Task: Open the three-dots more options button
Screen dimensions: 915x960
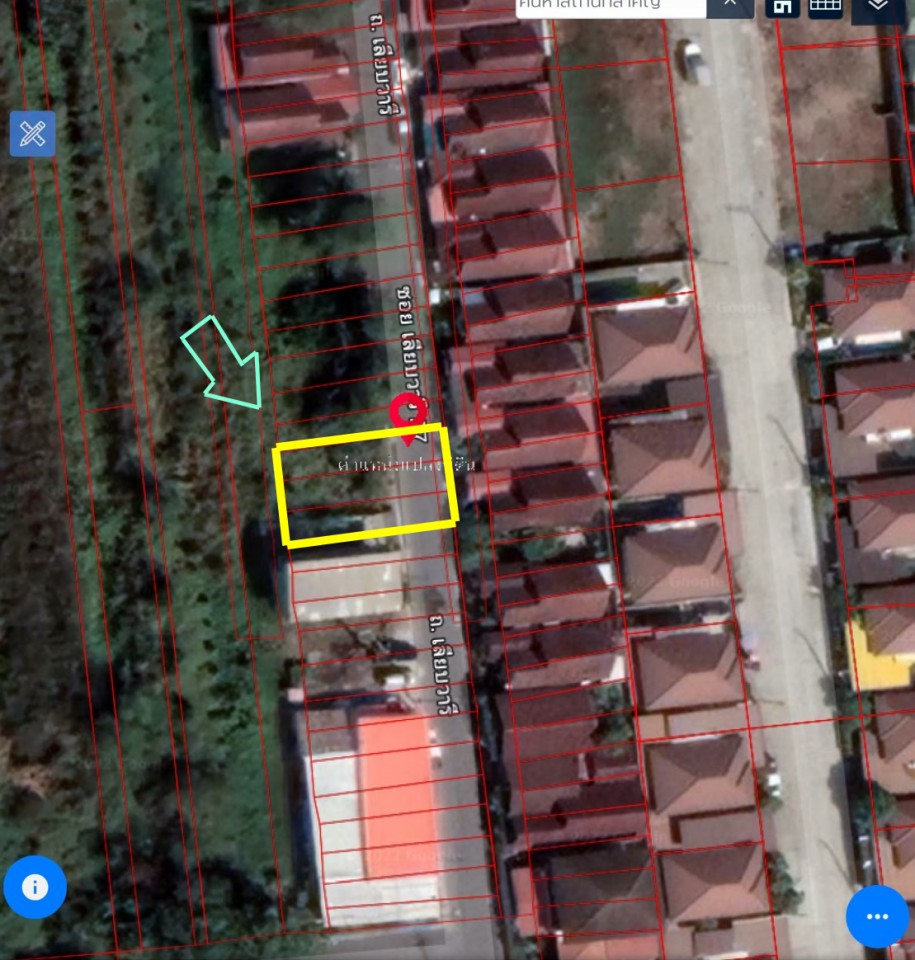Action: pos(877,916)
